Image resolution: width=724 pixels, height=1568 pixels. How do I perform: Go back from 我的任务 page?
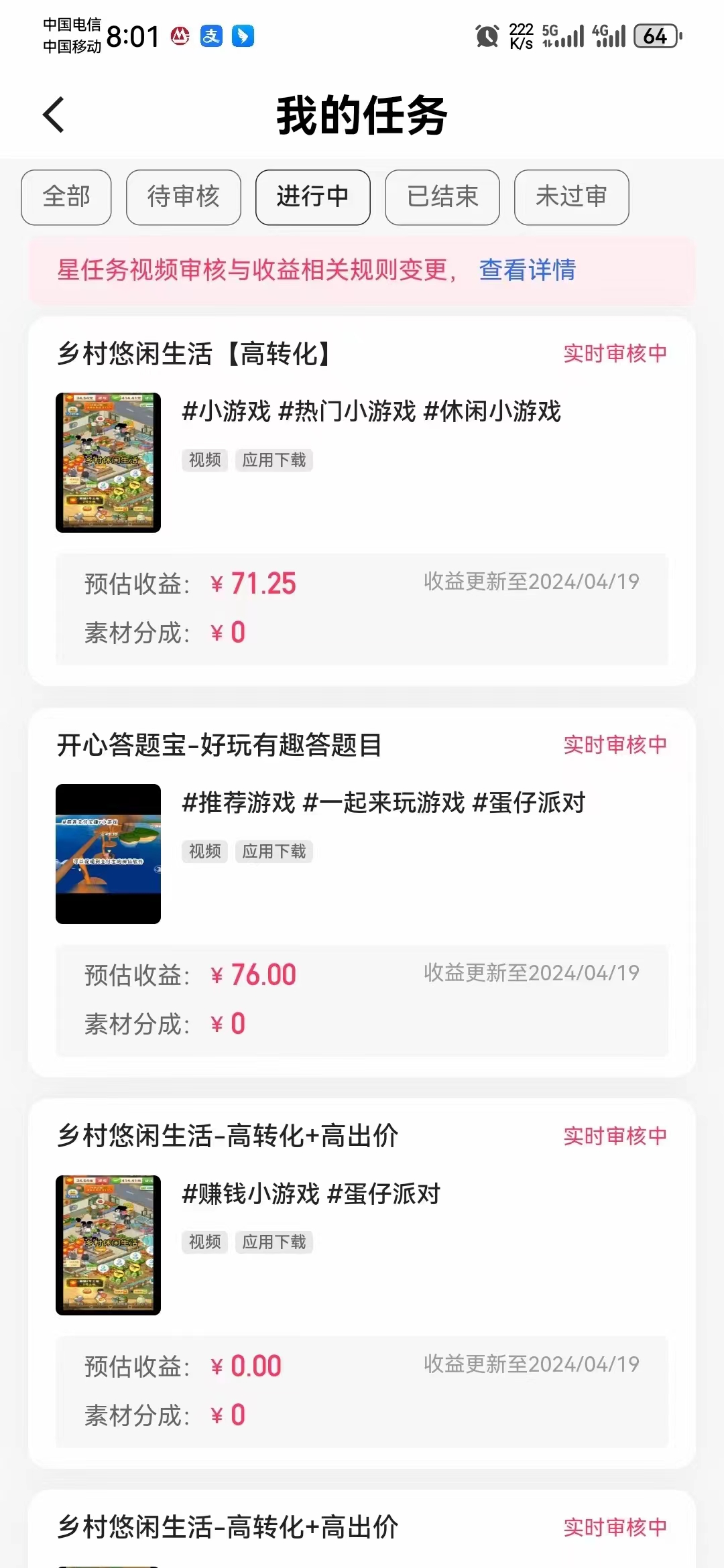[x=54, y=115]
